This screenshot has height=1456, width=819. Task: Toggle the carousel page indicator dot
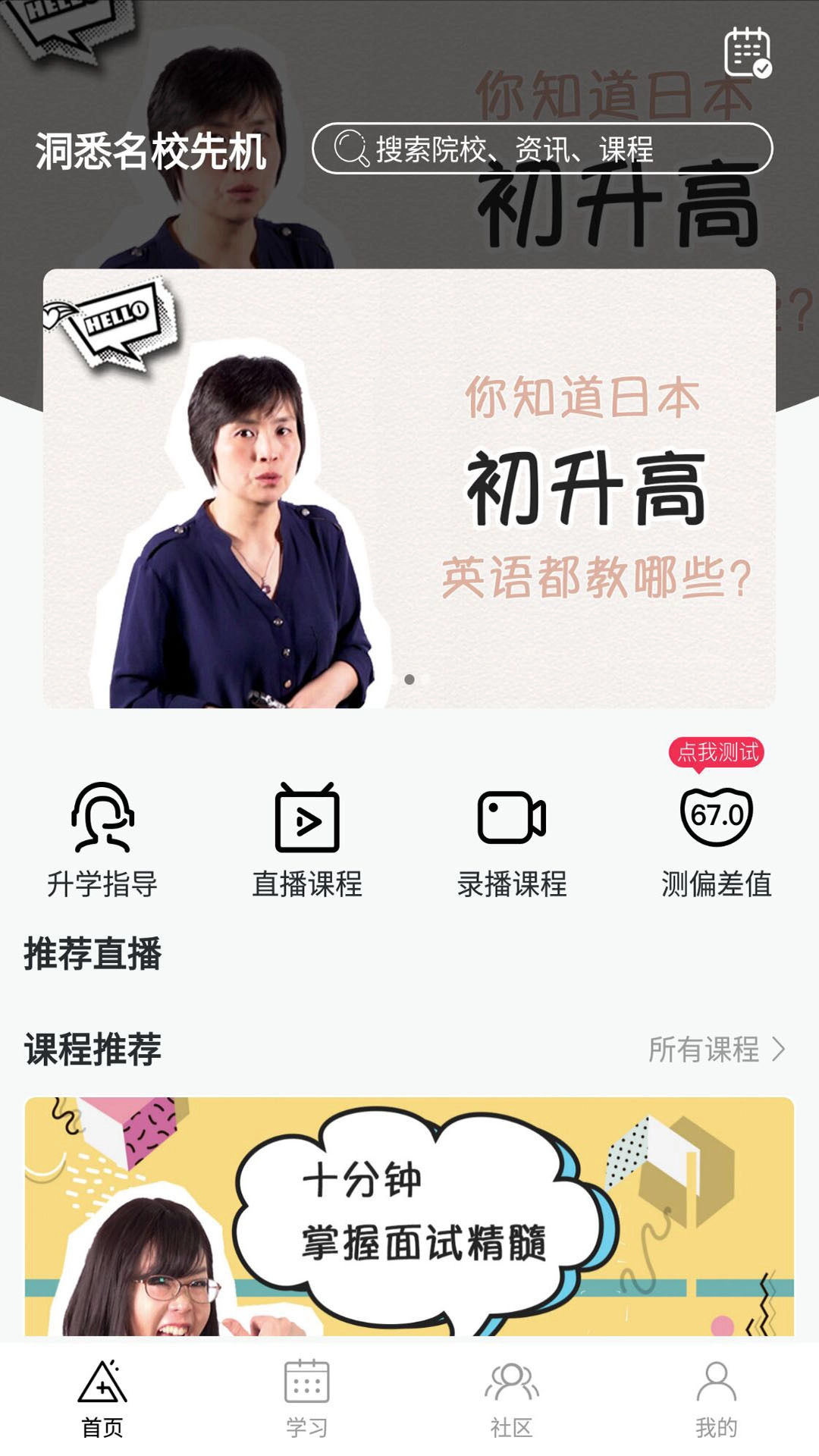(410, 680)
